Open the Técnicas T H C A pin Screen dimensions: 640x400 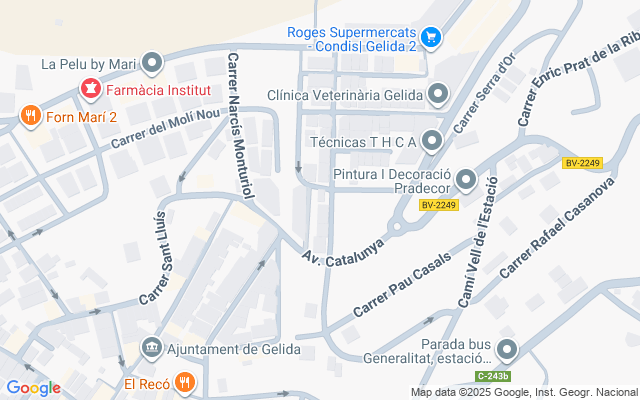coord(432,141)
